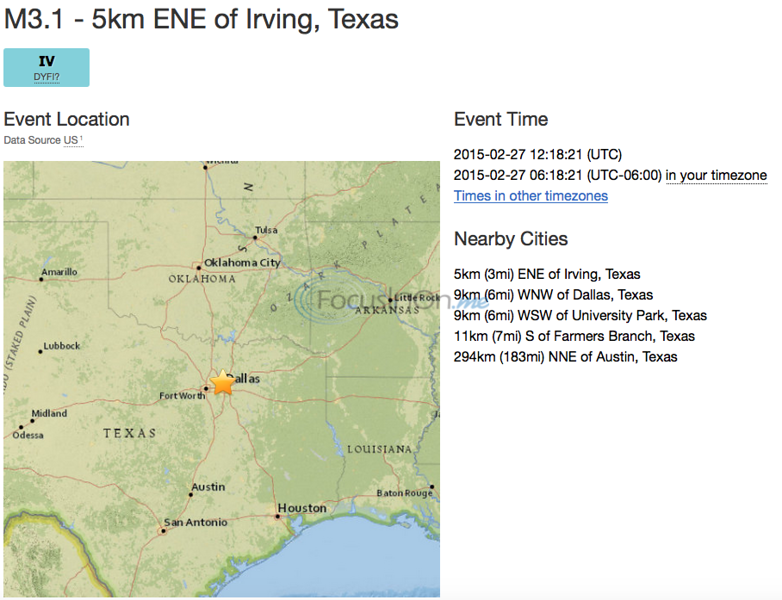Image resolution: width=782 pixels, height=600 pixels.
Task: Tap the US data source abbreviation
Action: click(71, 140)
